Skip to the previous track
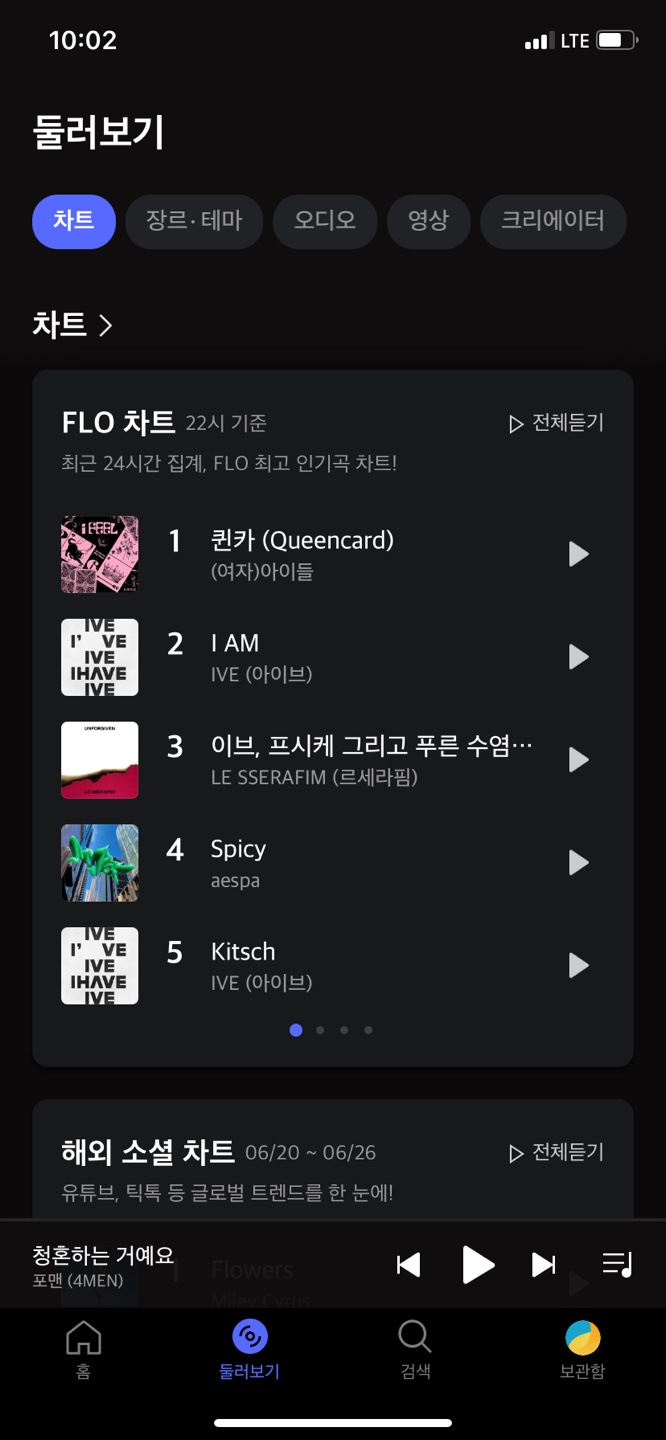The height and width of the screenshot is (1440, 666). point(408,1265)
